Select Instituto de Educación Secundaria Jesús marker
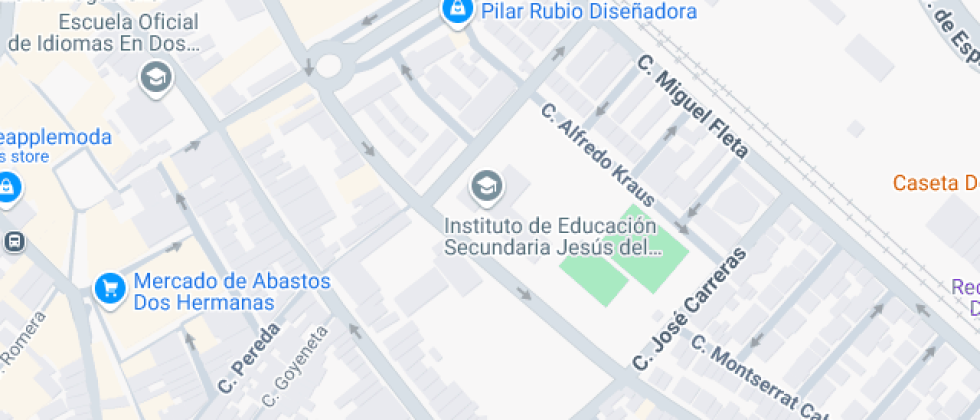The image size is (980, 420). pyautogui.click(x=487, y=188)
